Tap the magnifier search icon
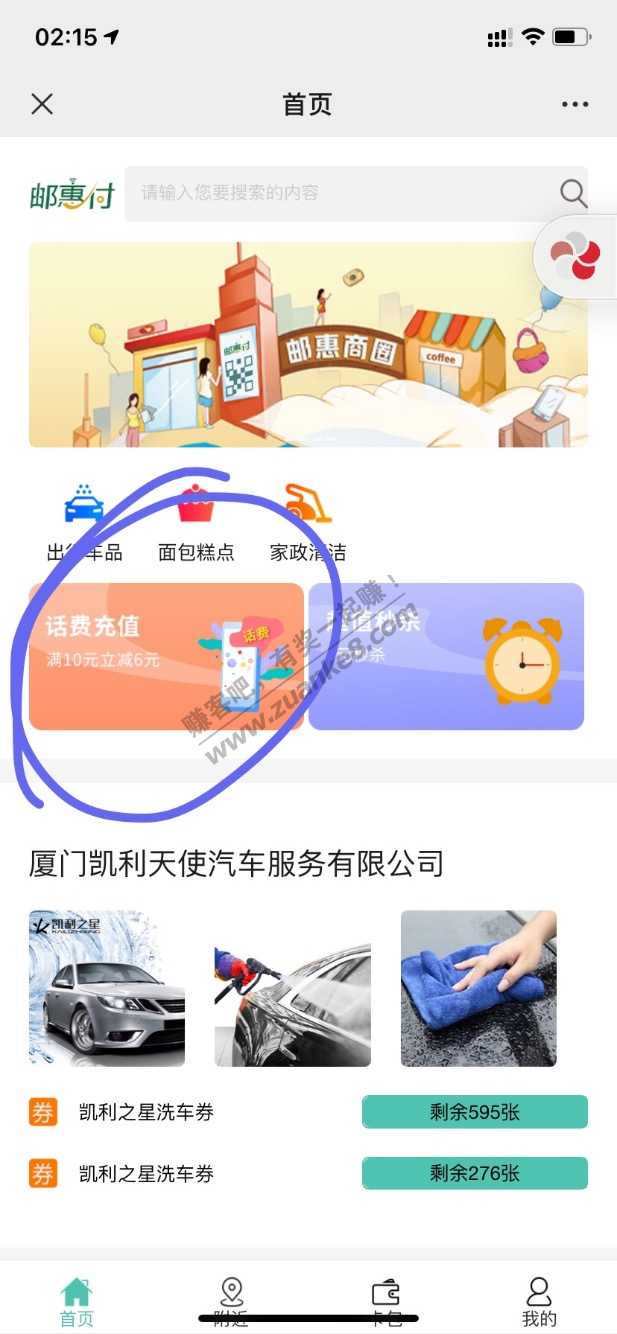The width and height of the screenshot is (617, 1334). [x=573, y=193]
